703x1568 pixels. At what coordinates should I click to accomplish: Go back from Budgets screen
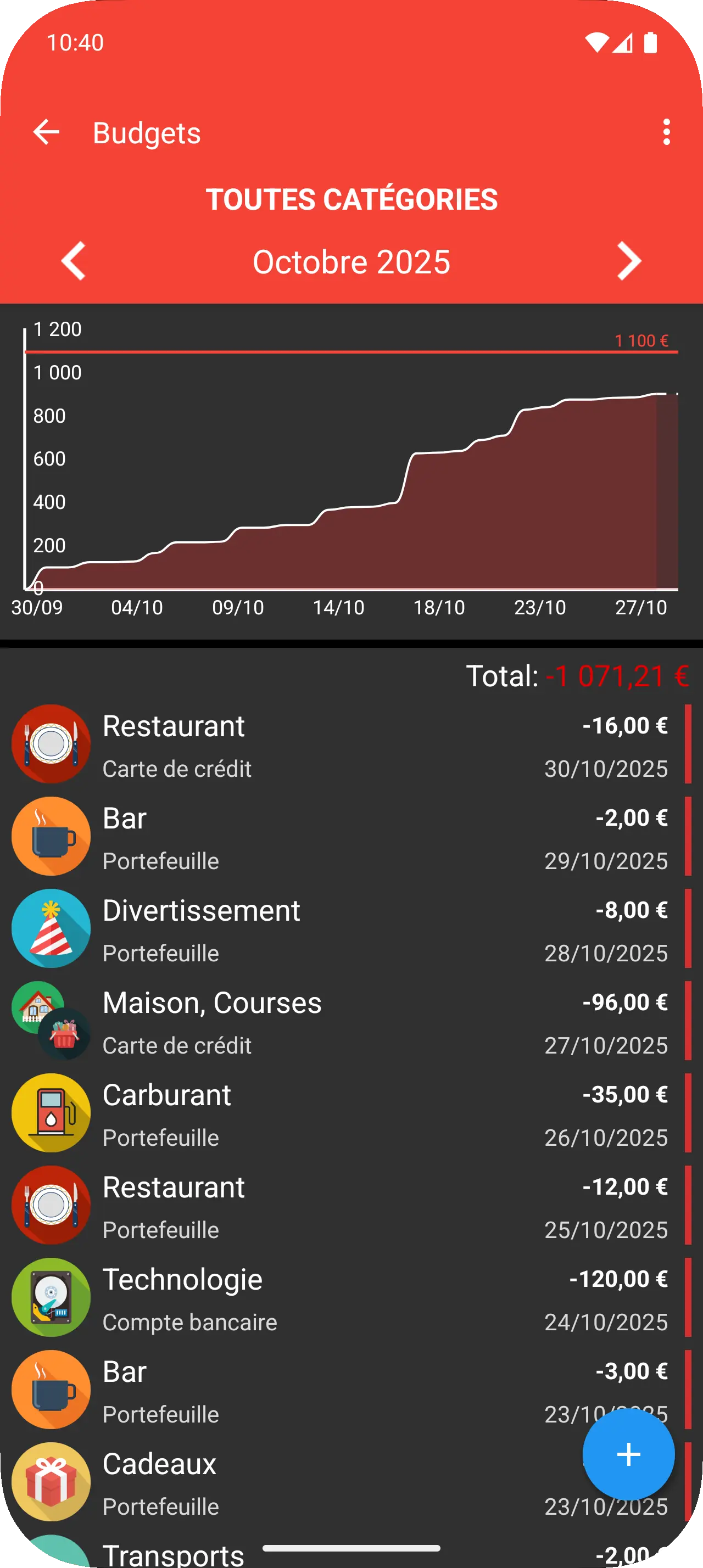click(46, 132)
